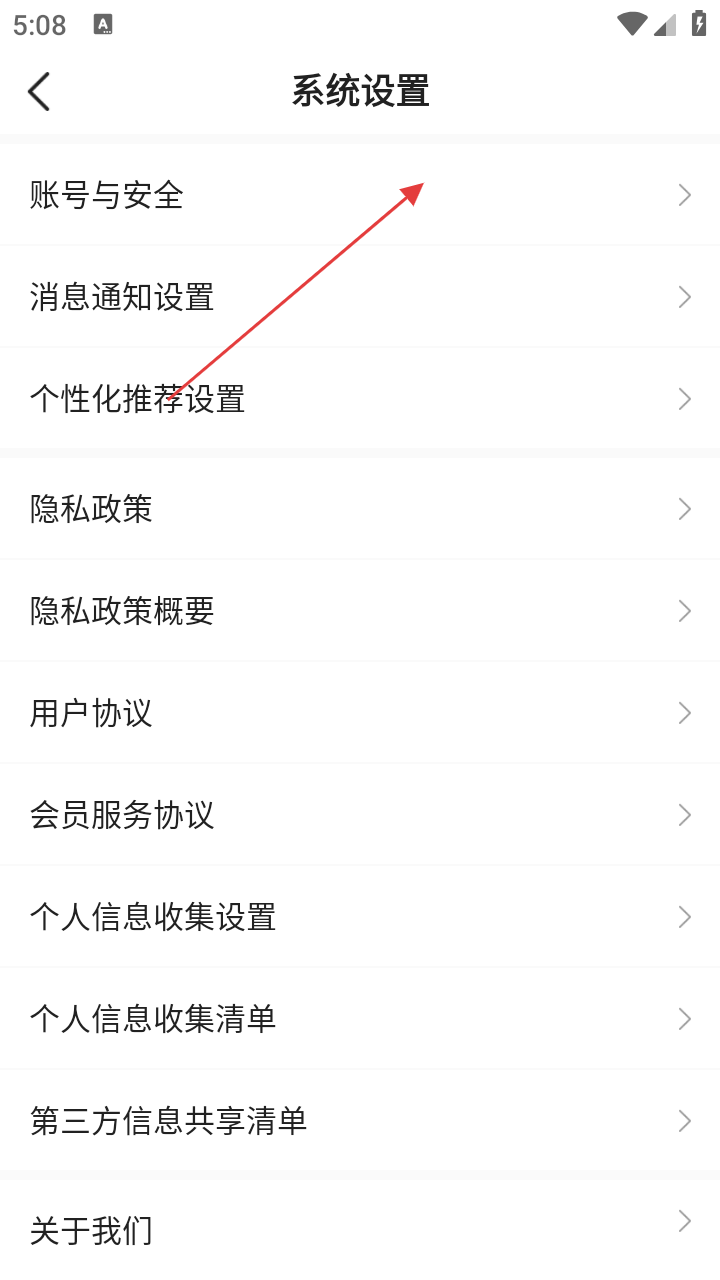Open 账号与安全 settings
The image size is (720, 1280).
pyautogui.click(x=360, y=195)
